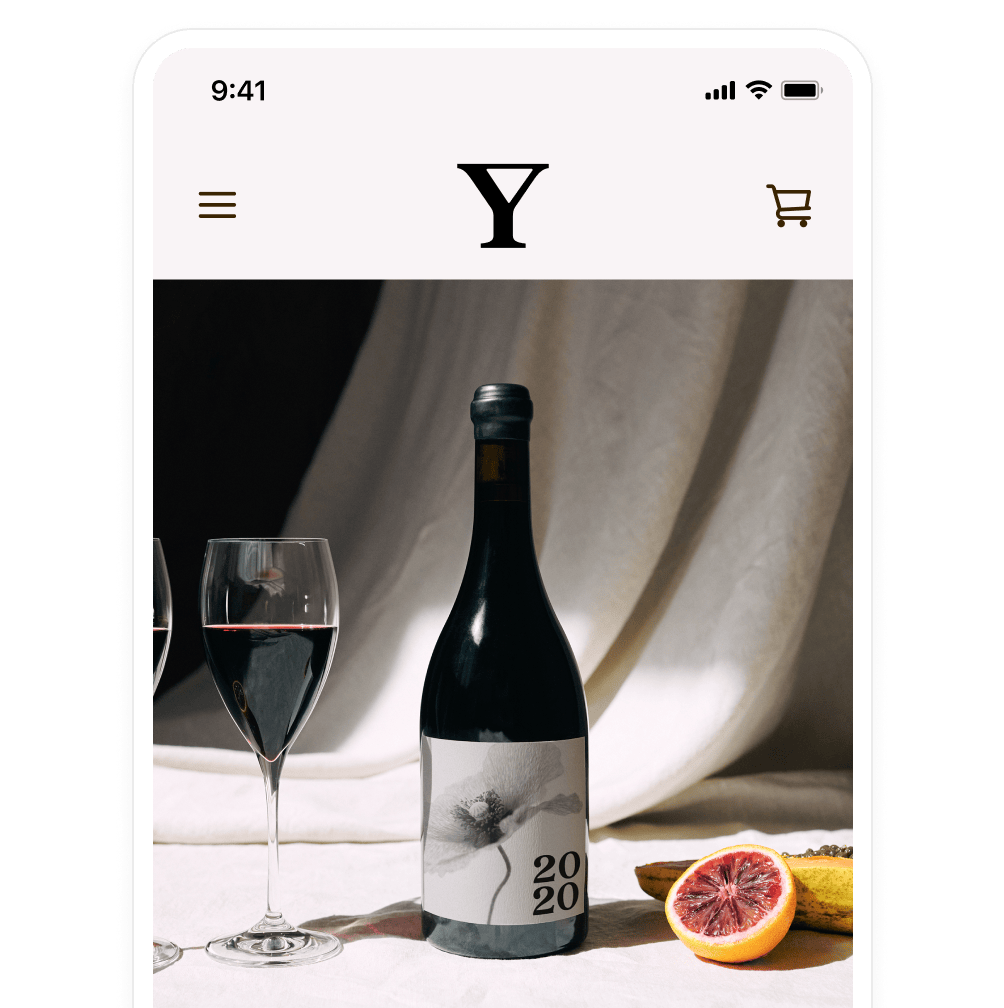
Task: Tap the Y logo to go home
Action: pyautogui.click(x=503, y=205)
